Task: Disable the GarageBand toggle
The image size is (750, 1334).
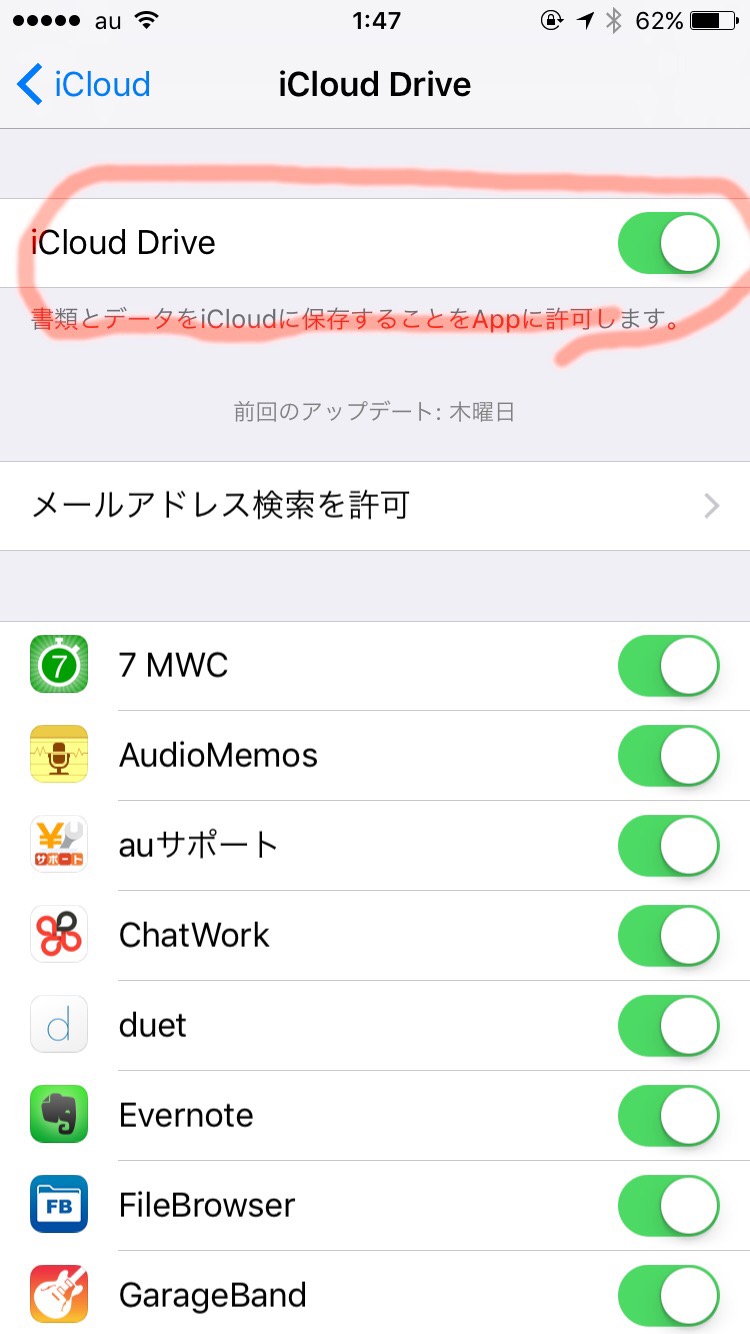Action: click(x=668, y=1295)
